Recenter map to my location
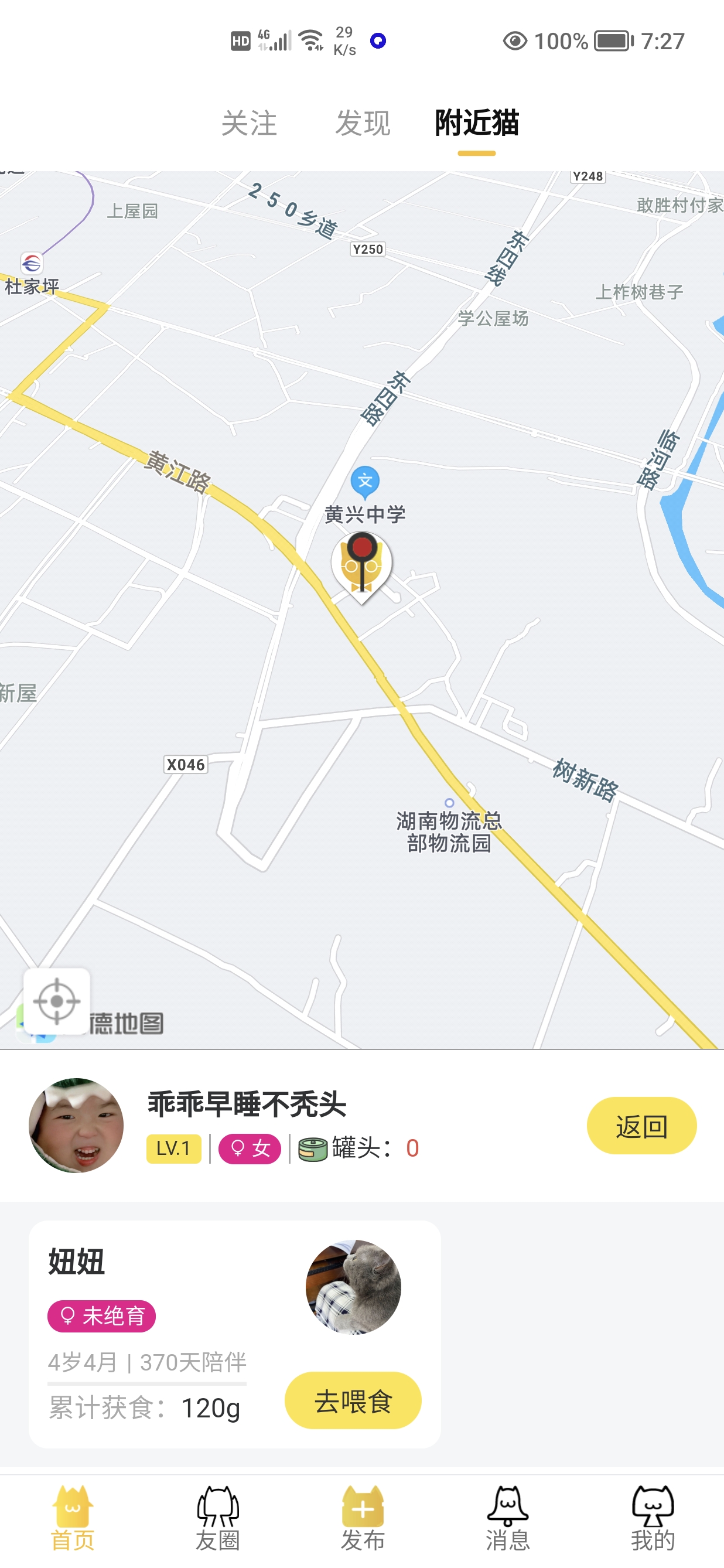Screen dimensions: 724x1568 [x=57, y=1000]
